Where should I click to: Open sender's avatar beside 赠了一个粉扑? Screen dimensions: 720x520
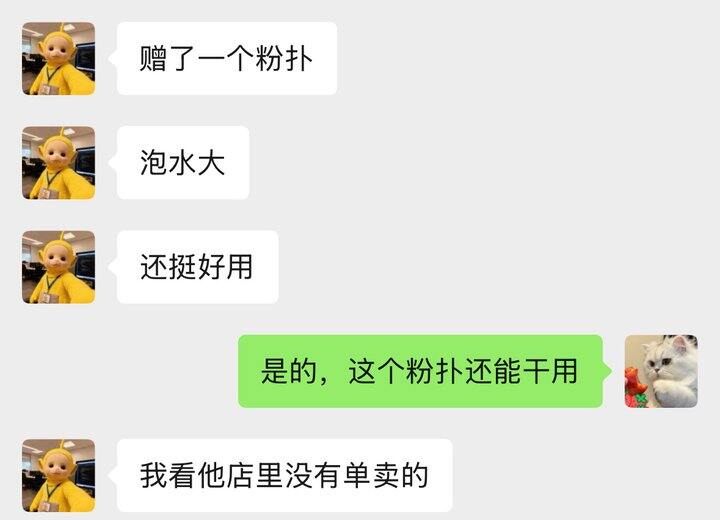click(x=58, y=59)
